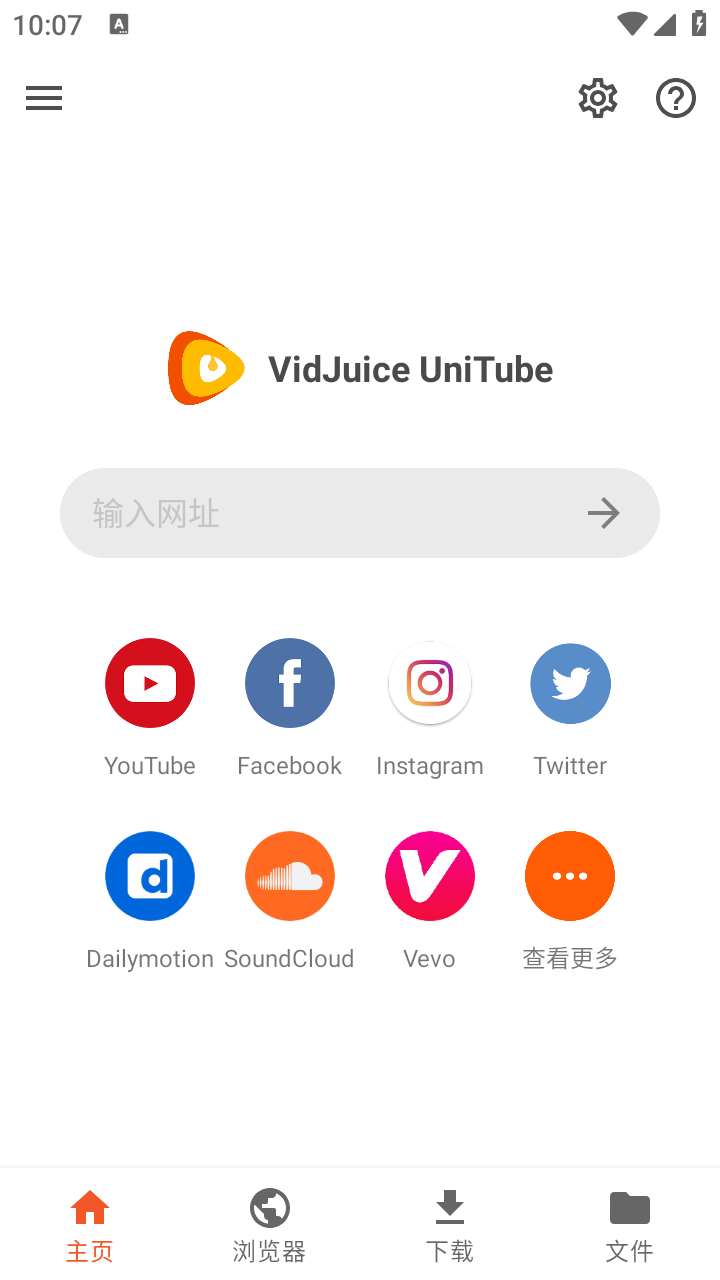Image resolution: width=720 pixels, height=1280 pixels.
Task: Tap the help question mark icon
Action: tap(676, 98)
